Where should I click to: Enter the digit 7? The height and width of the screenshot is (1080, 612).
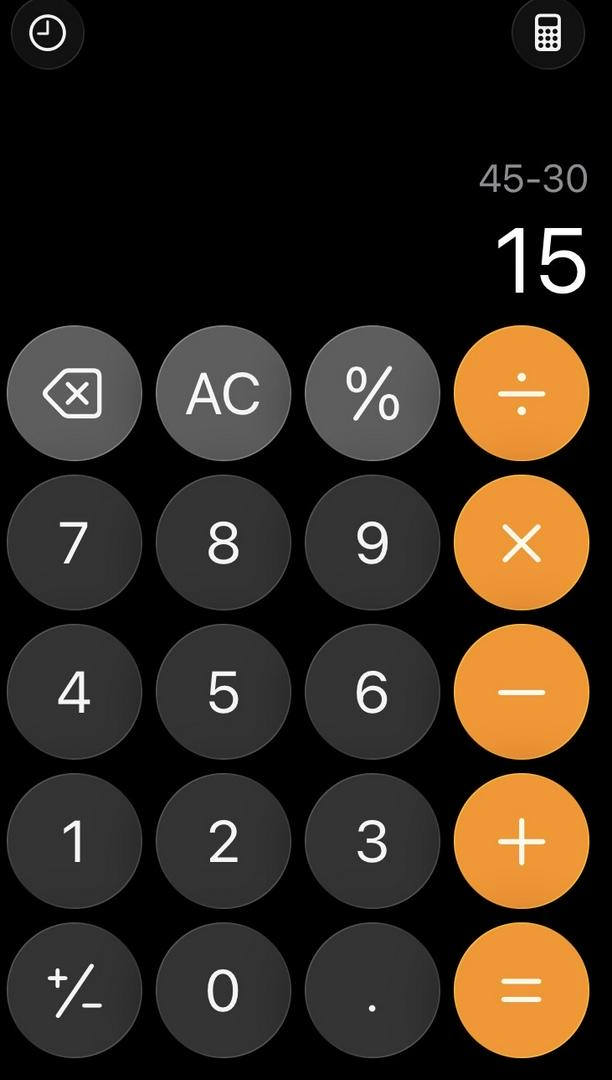pyautogui.click(x=74, y=543)
